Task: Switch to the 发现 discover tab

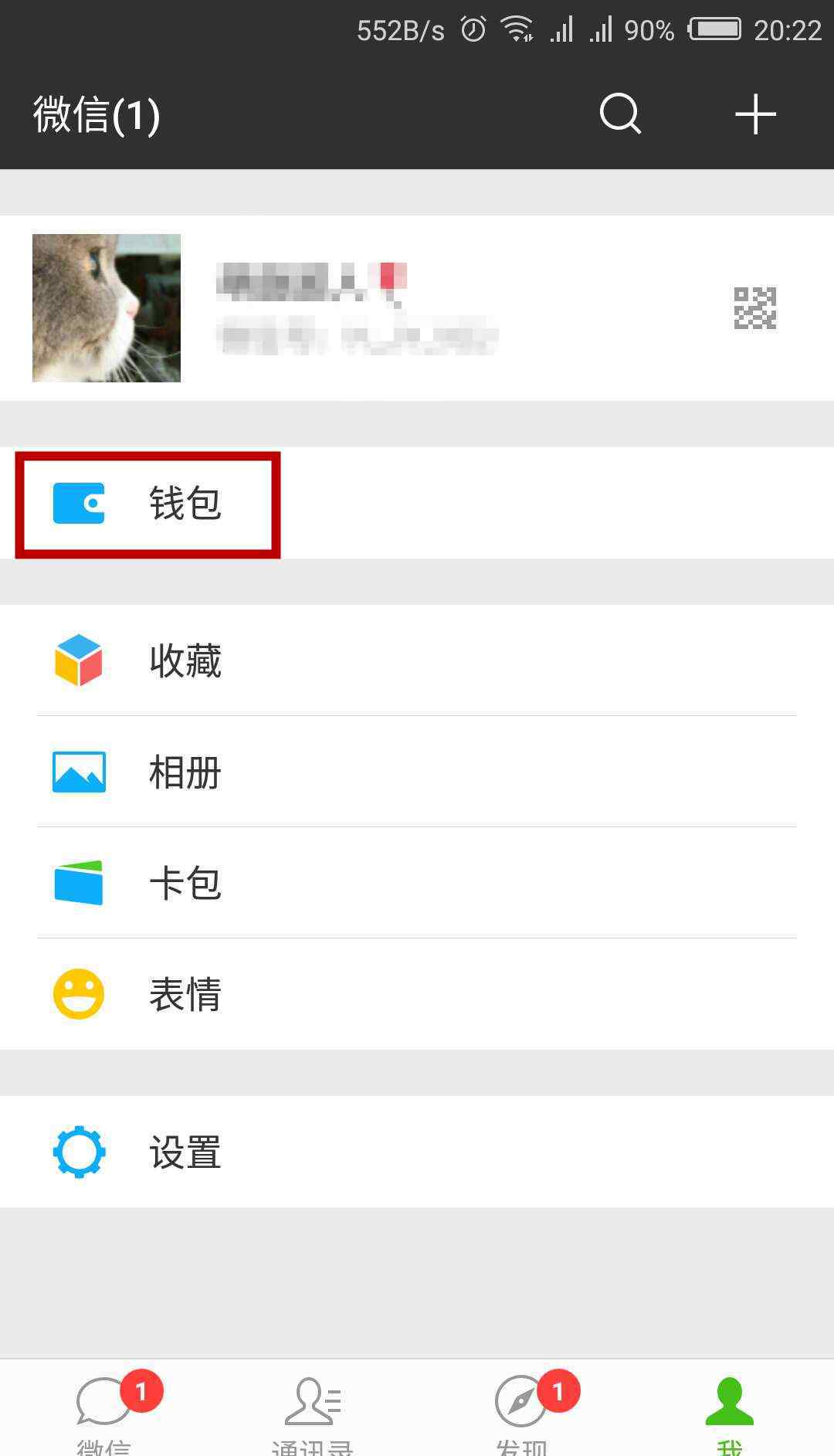Action: click(521, 1409)
